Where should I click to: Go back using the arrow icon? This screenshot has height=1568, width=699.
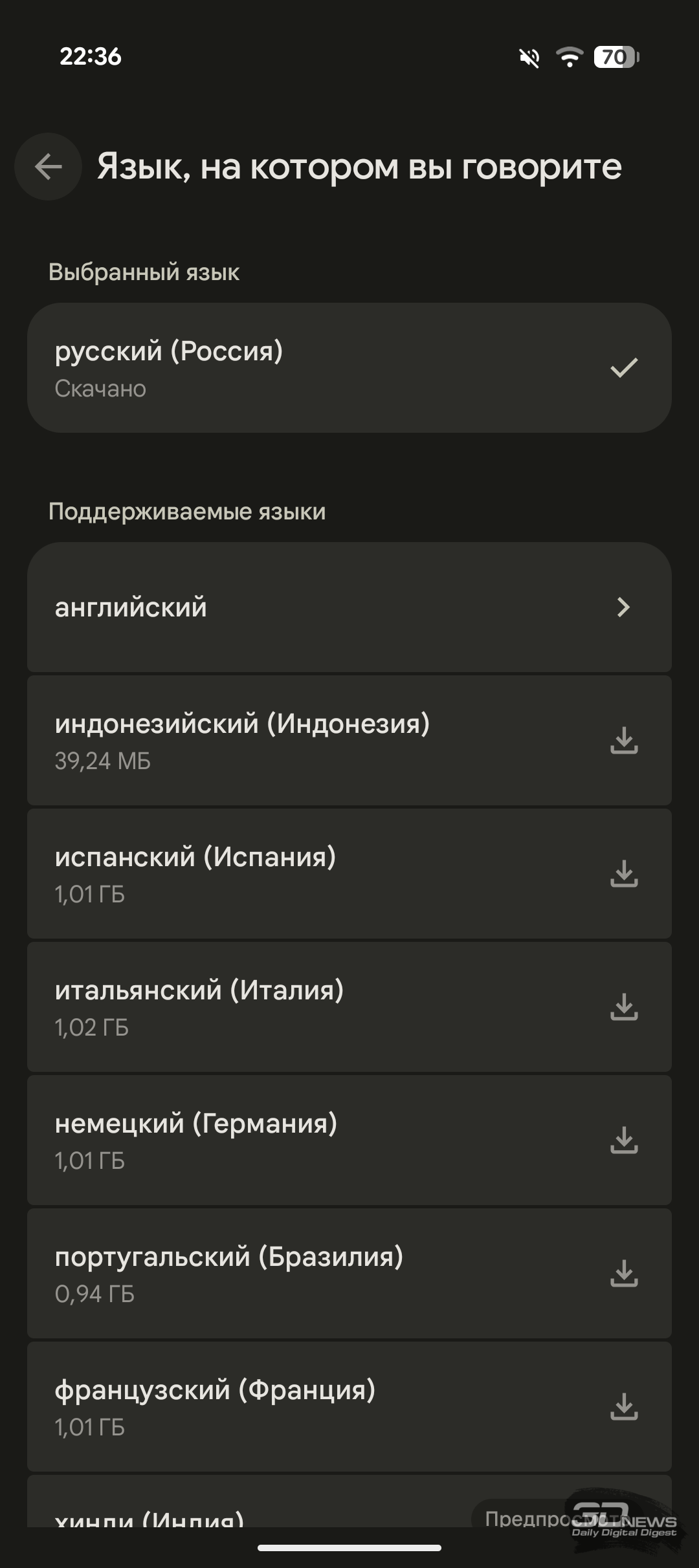(49, 167)
